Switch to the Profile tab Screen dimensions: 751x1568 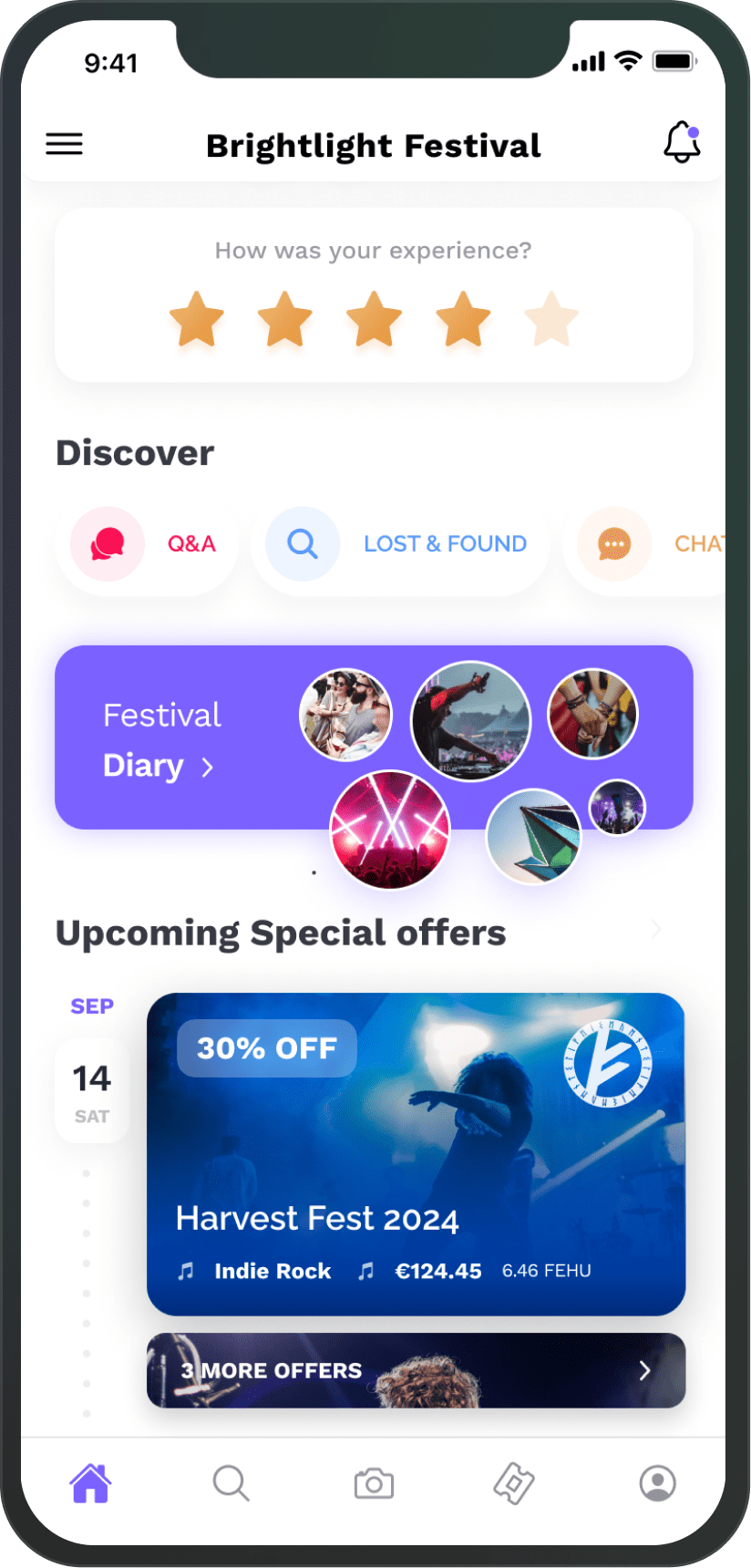tap(657, 1483)
